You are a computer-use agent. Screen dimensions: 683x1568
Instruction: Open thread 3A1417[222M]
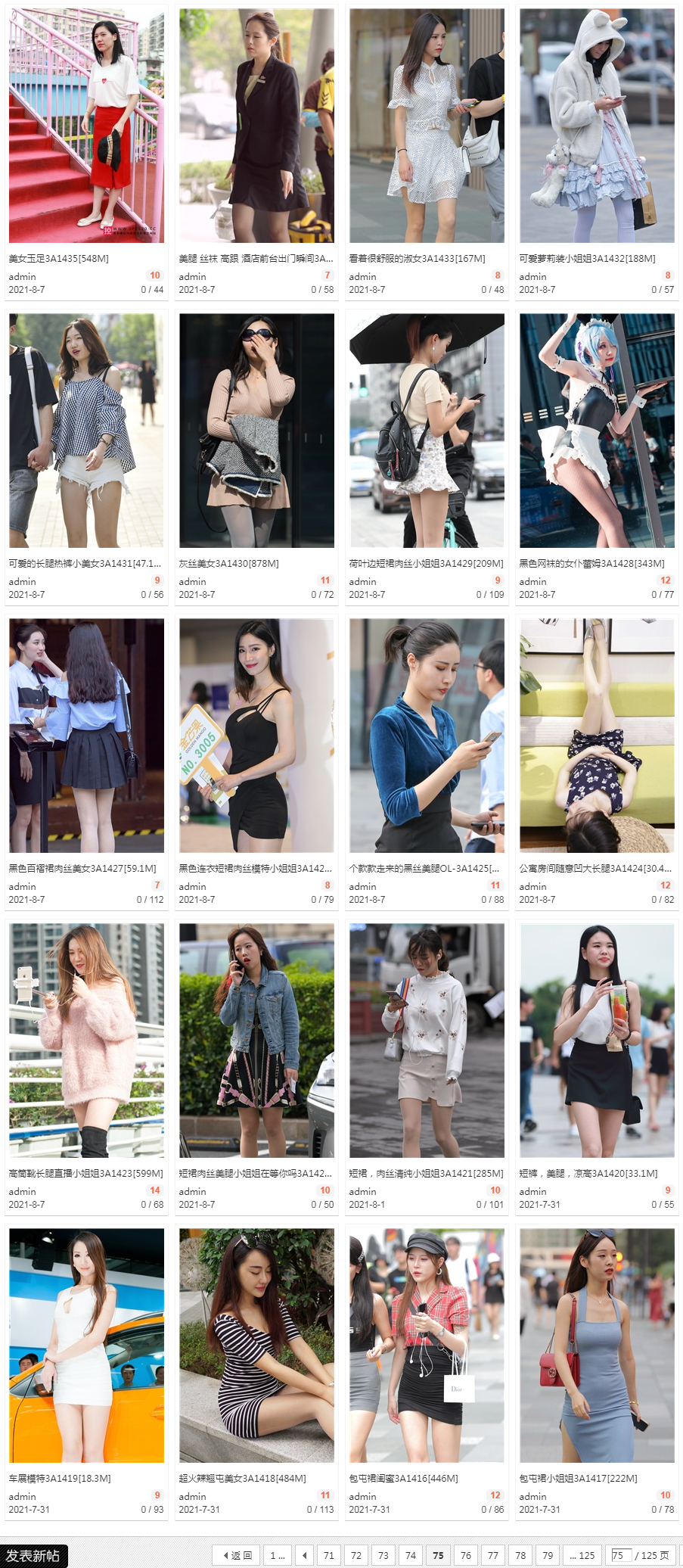(578, 1478)
